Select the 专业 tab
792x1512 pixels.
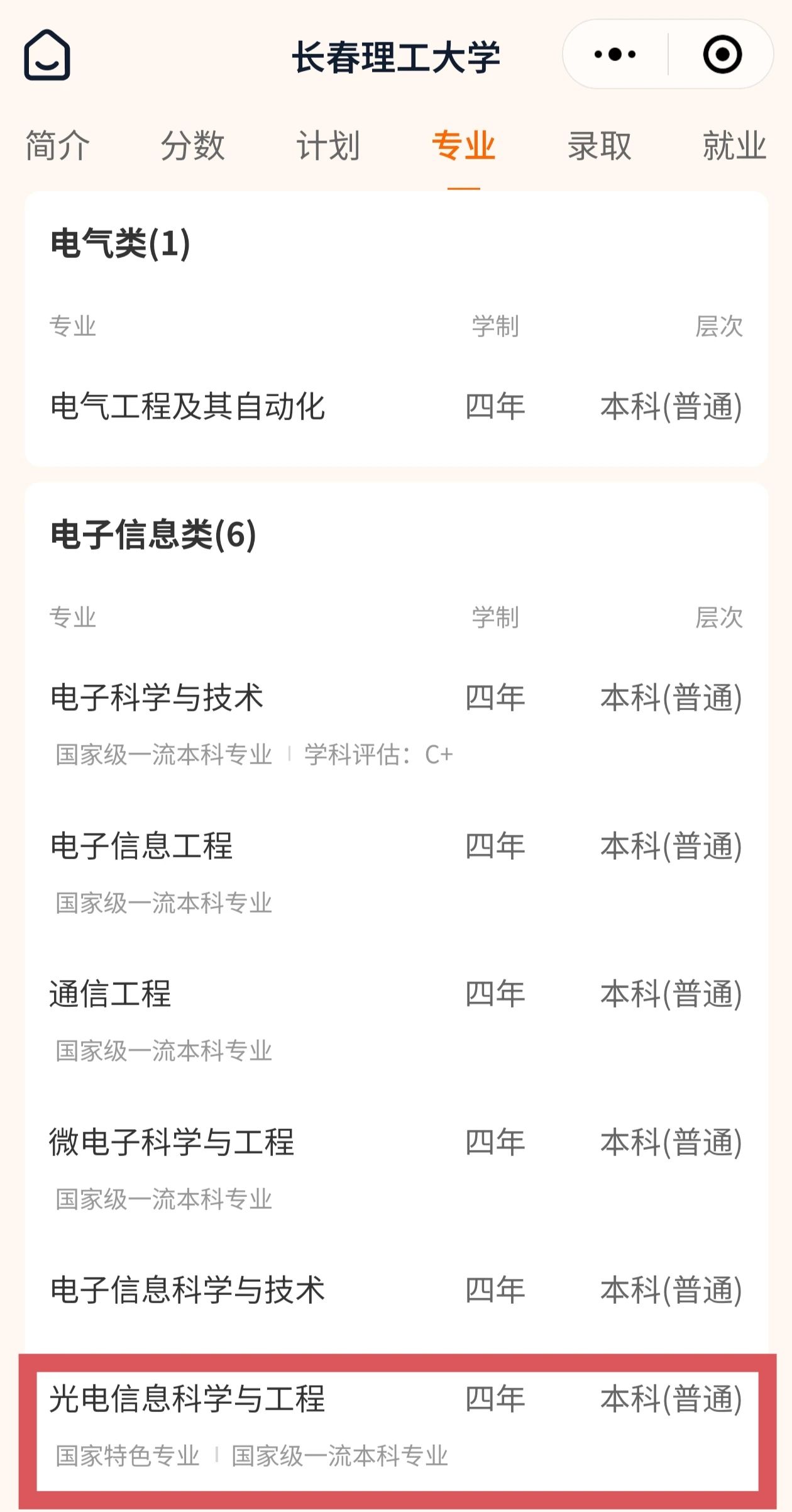(x=464, y=146)
